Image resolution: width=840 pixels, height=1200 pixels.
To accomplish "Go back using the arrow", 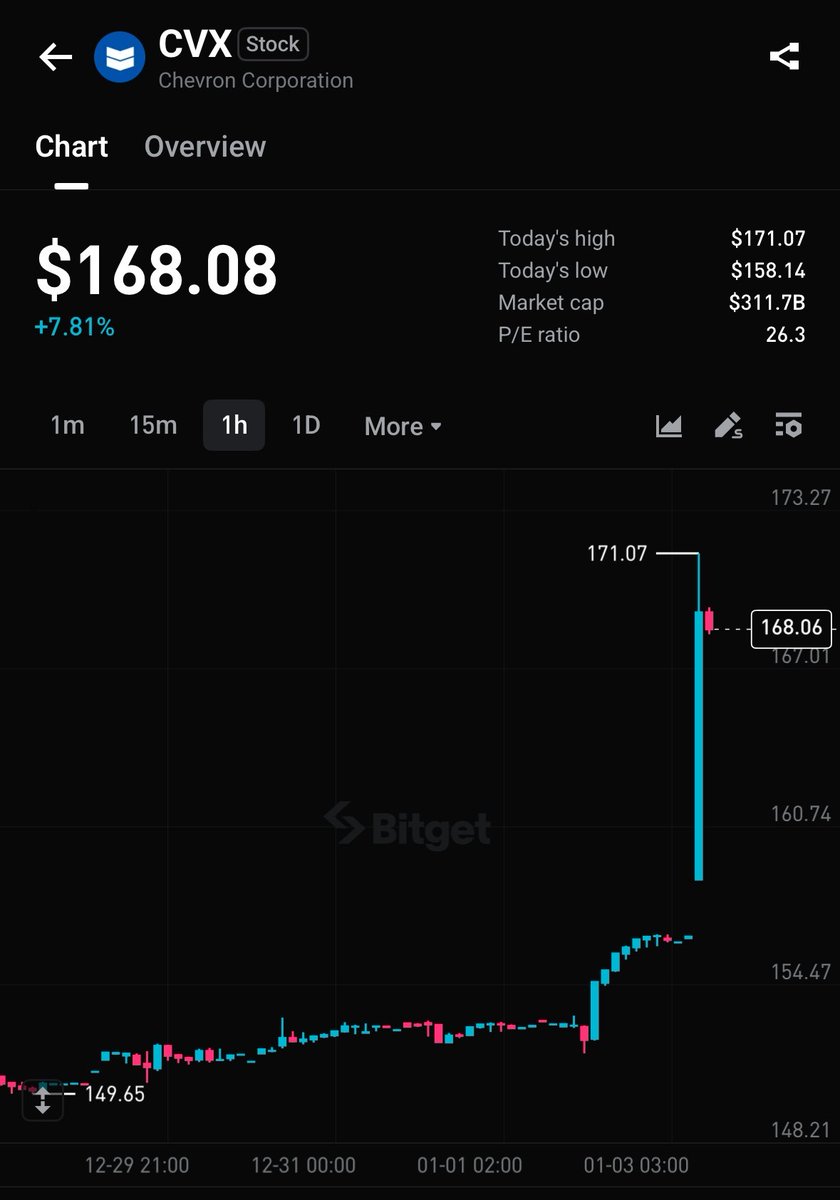I will point(55,57).
